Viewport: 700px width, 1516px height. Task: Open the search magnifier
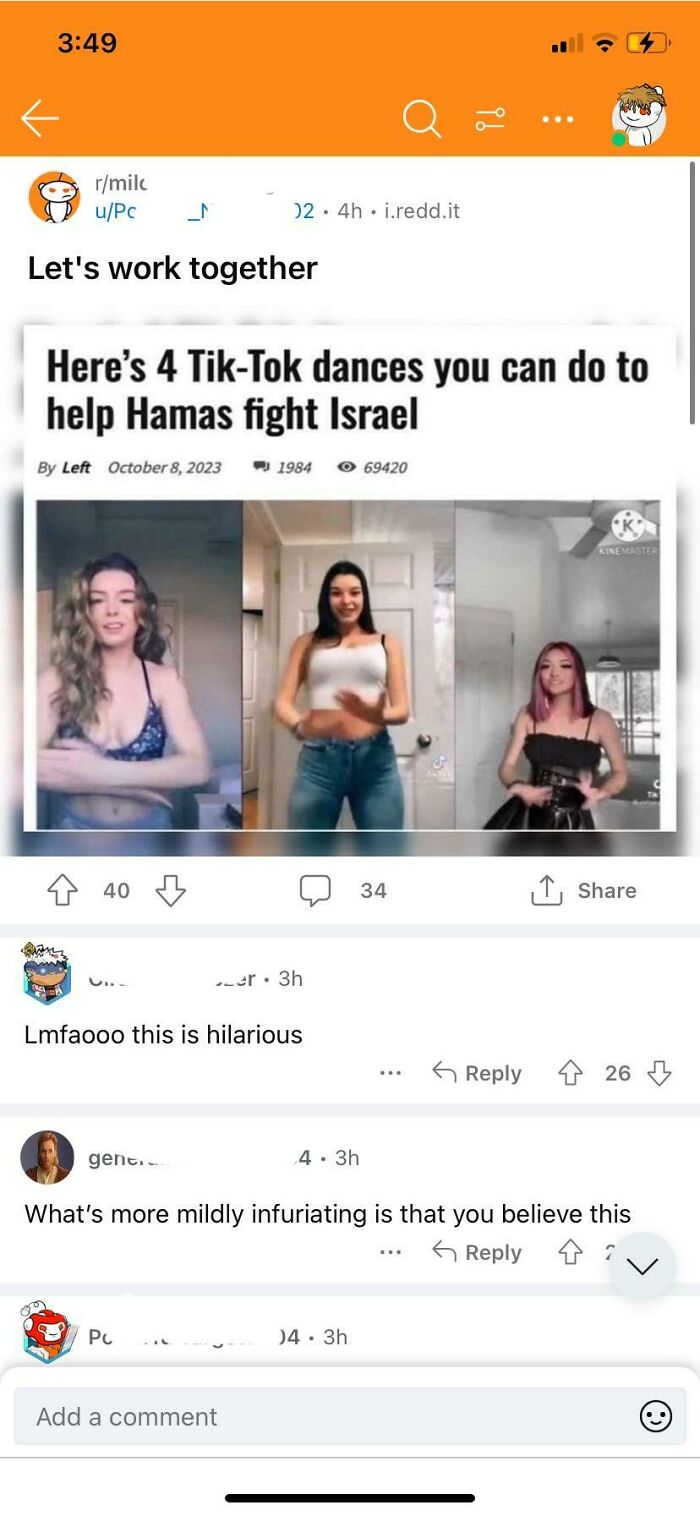(421, 119)
